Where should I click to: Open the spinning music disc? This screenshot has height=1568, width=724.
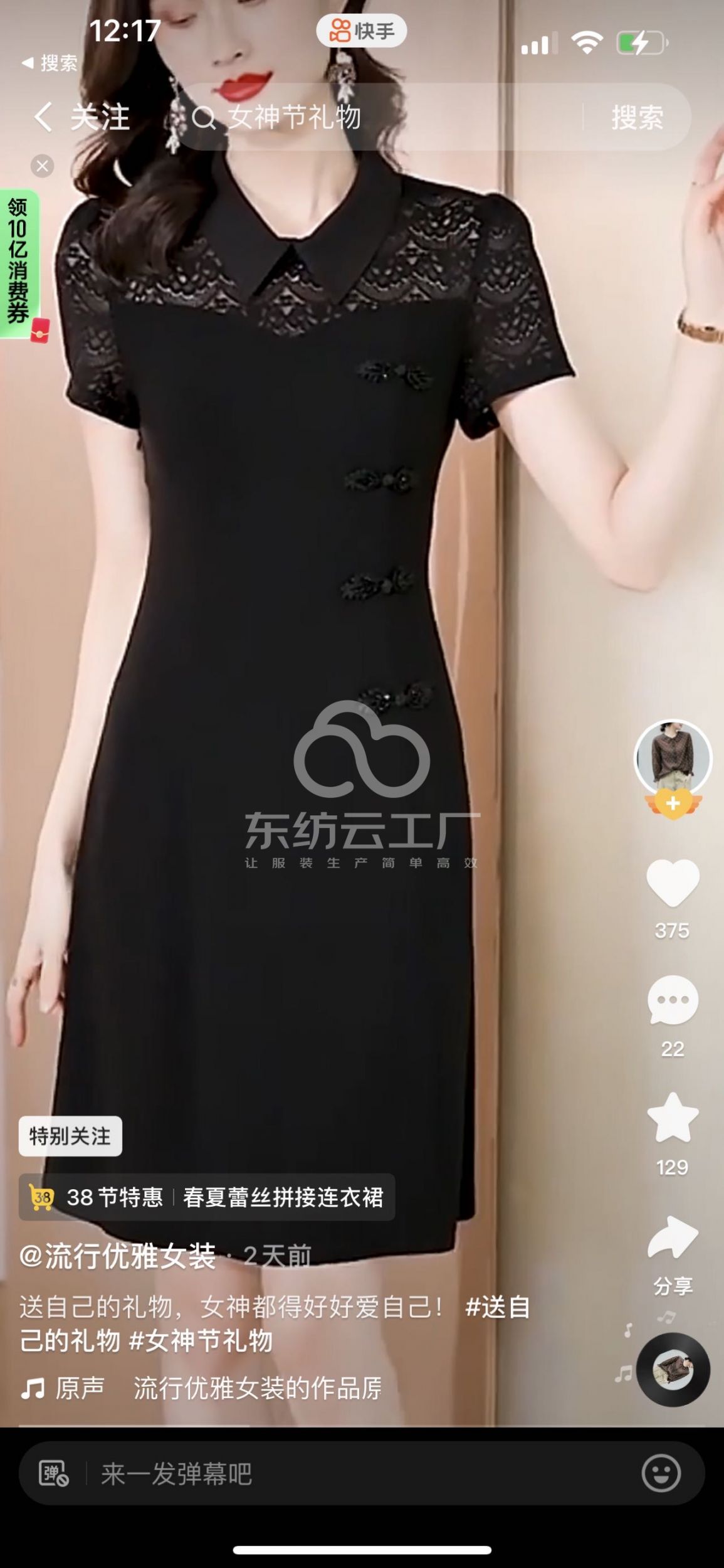coord(673,1370)
